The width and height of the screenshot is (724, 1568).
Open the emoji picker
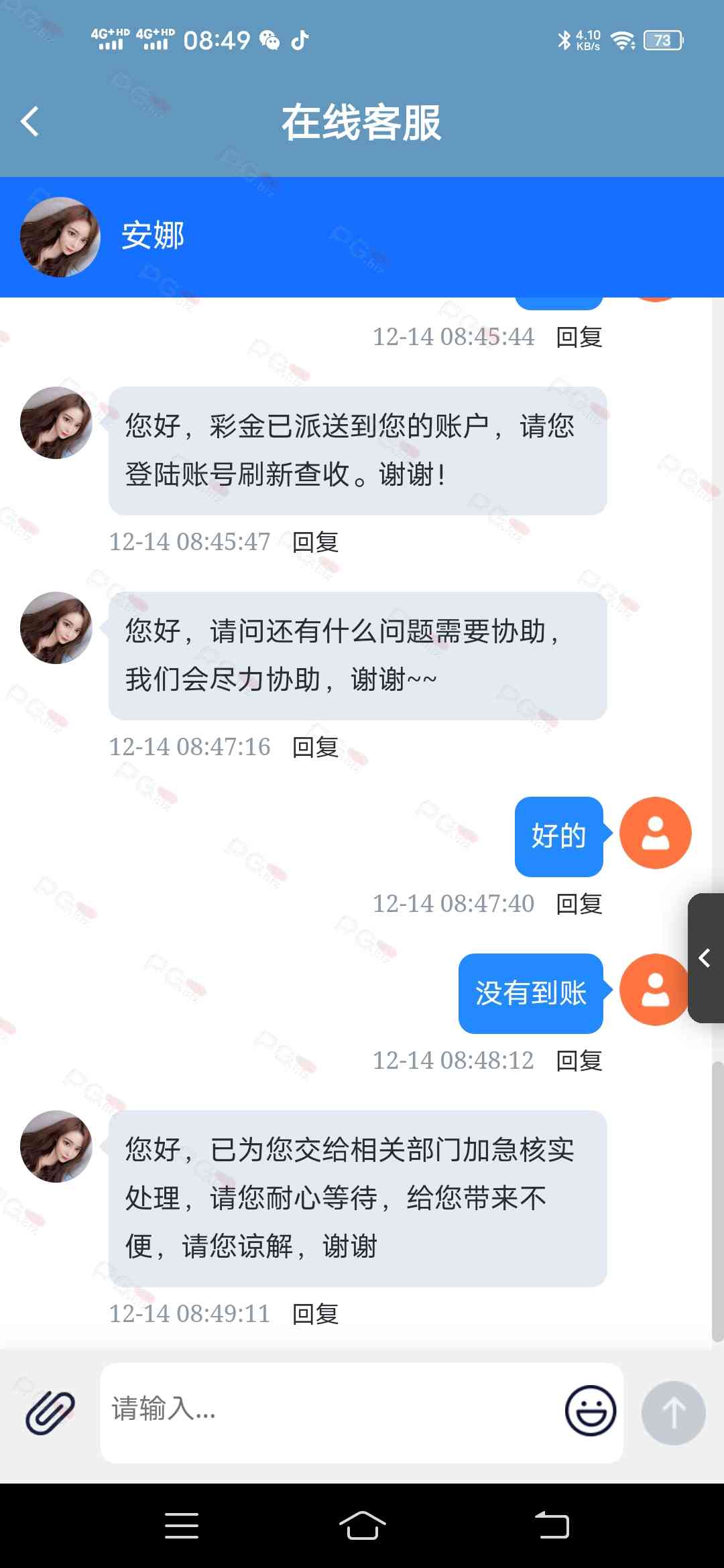pyautogui.click(x=590, y=1411)
